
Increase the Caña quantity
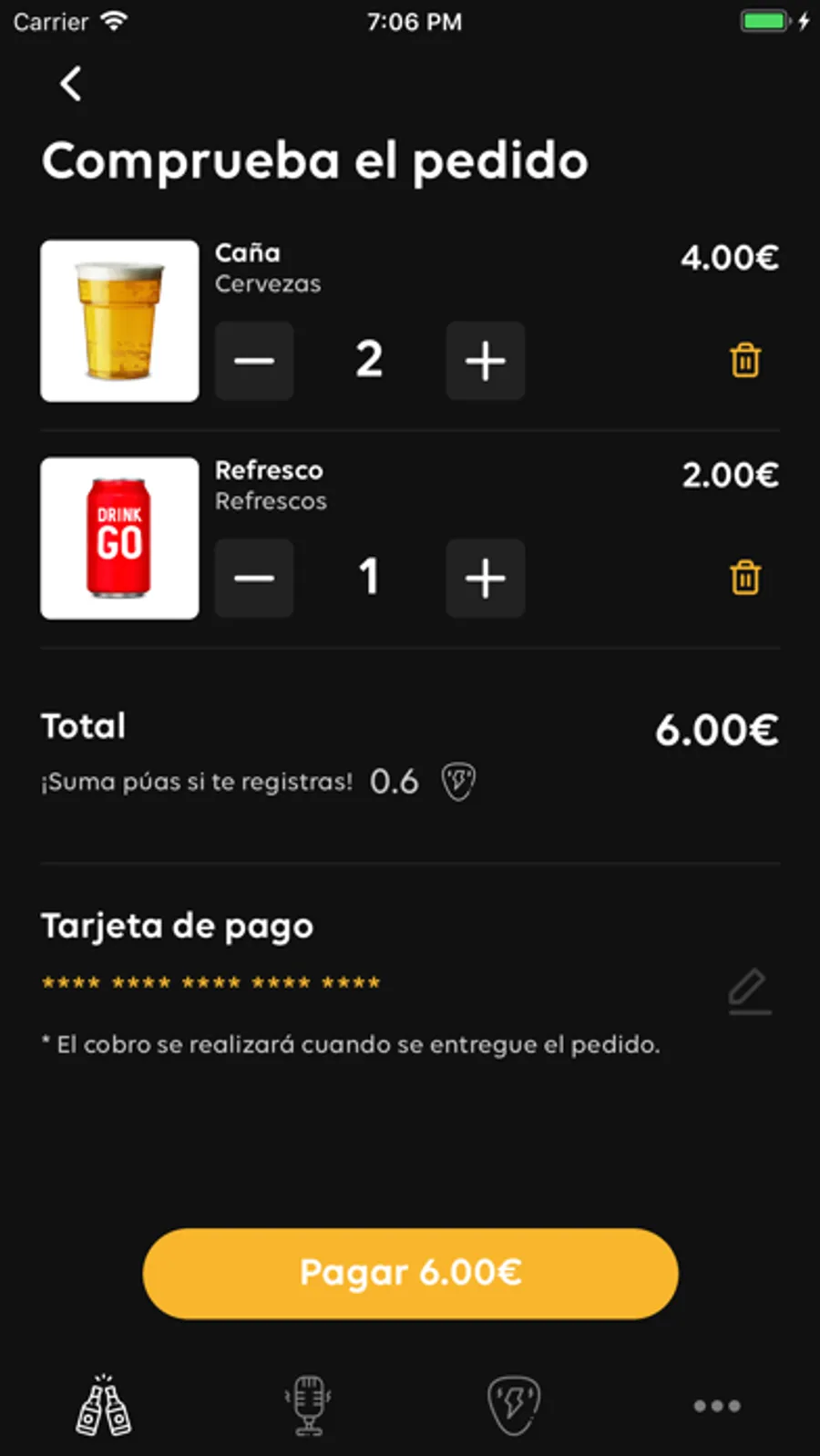click(485, 361)
